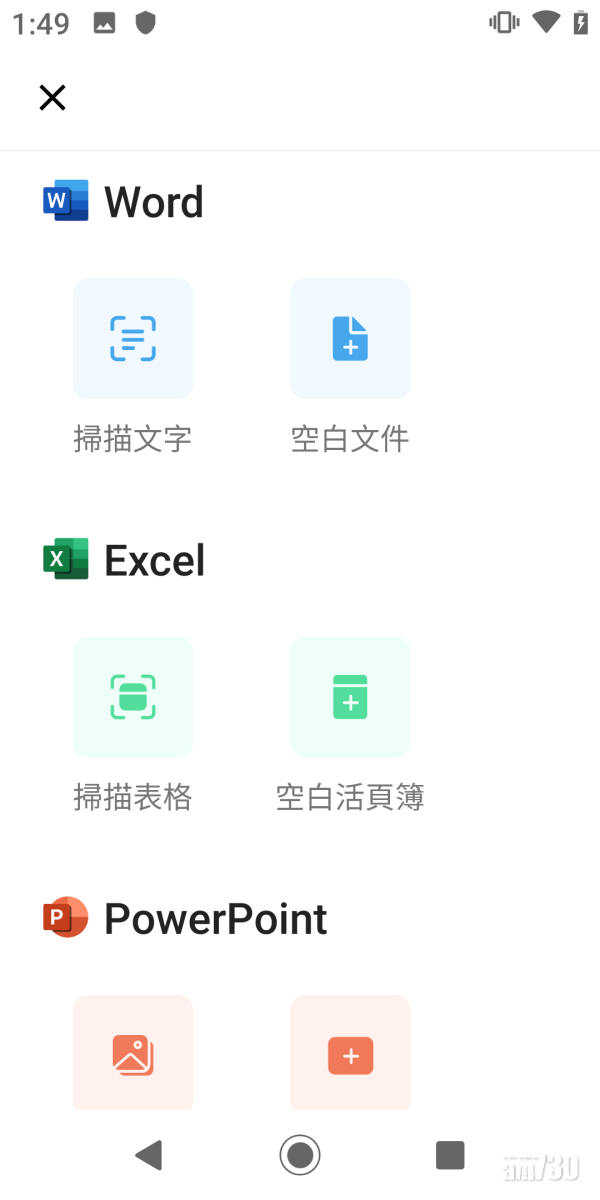This screenshot has height=1200, width=600.
Task: Go back with the system back button
Action: point(149,1155)
